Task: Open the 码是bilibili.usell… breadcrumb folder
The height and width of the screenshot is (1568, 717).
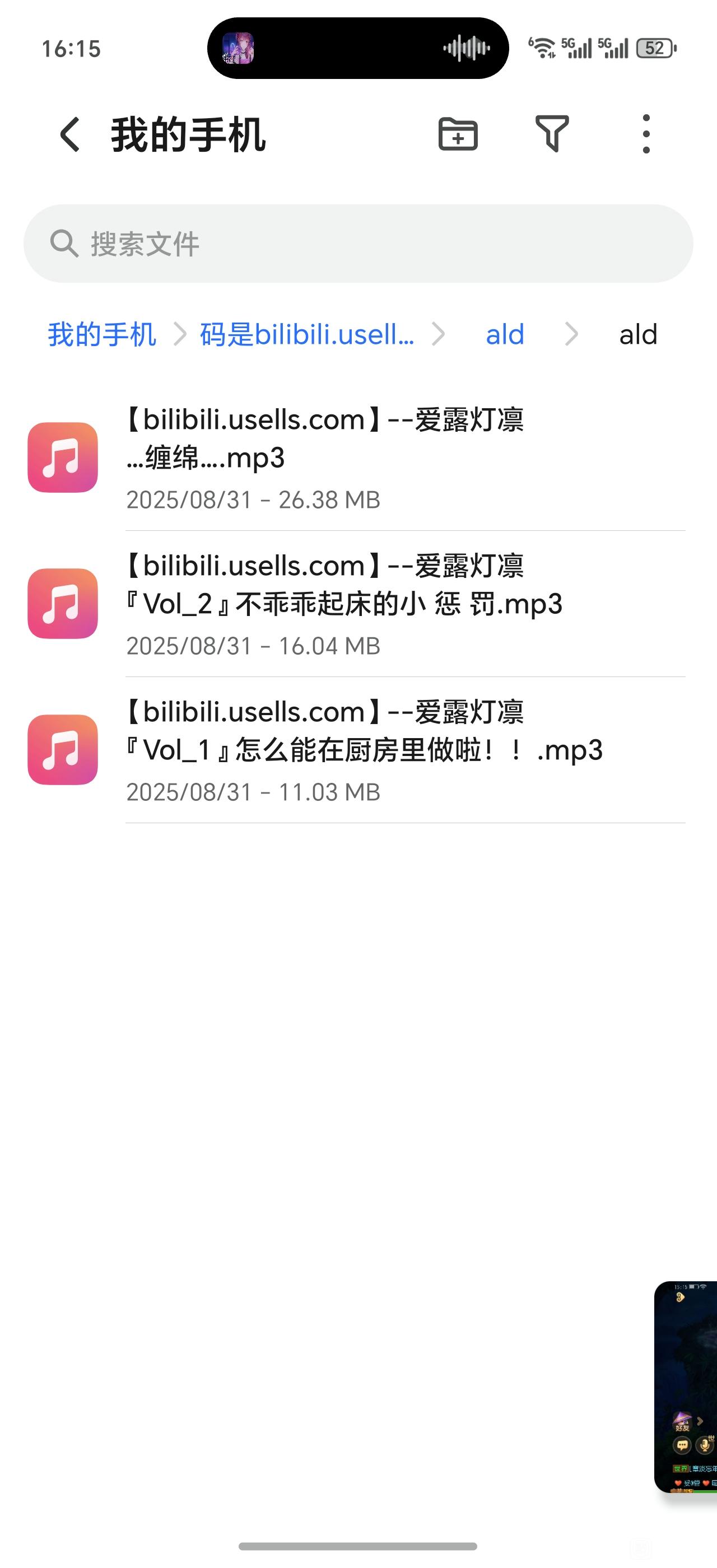Action: click(x=308, y=334)
